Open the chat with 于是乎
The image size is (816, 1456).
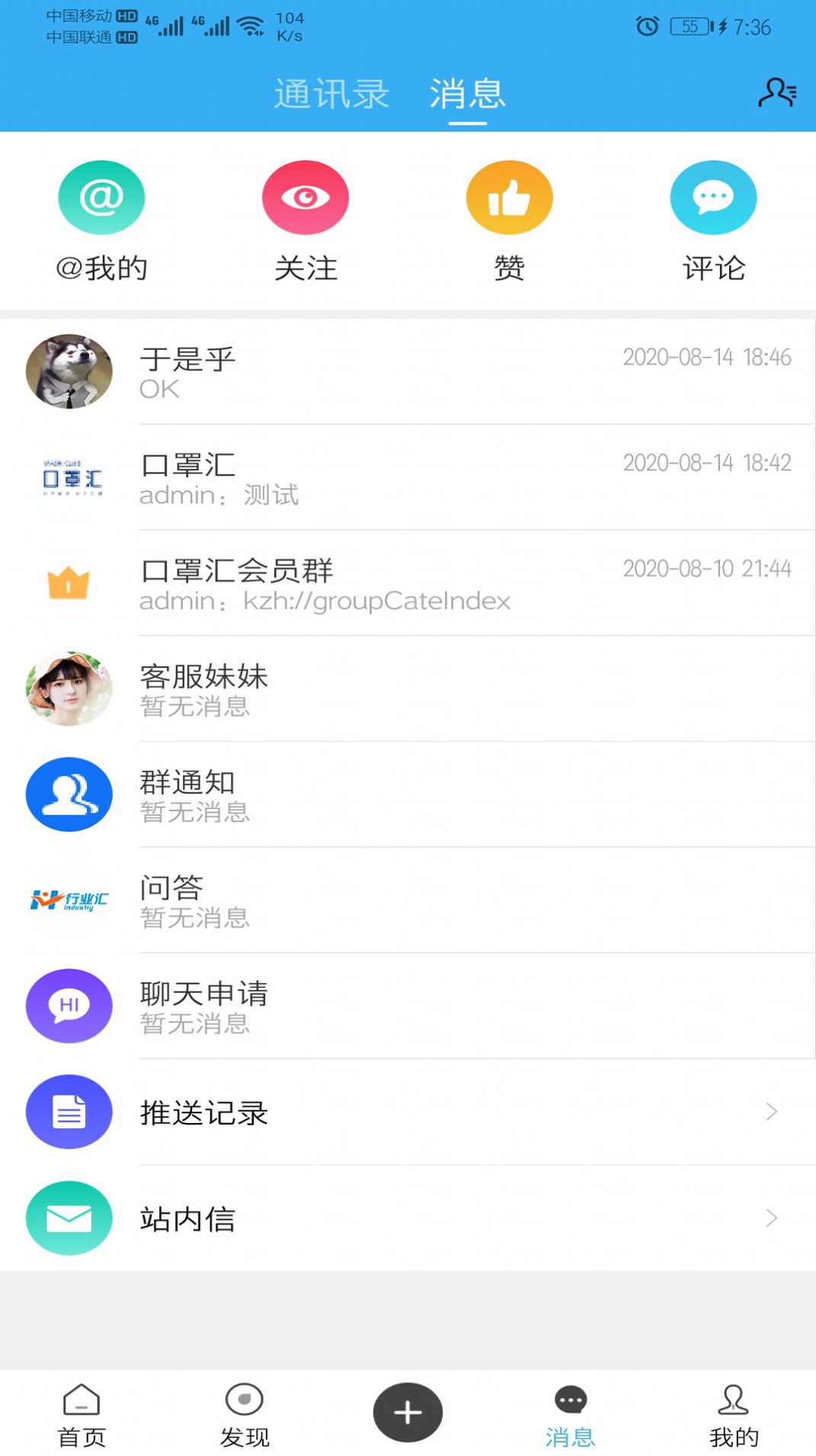click(381, 371)
